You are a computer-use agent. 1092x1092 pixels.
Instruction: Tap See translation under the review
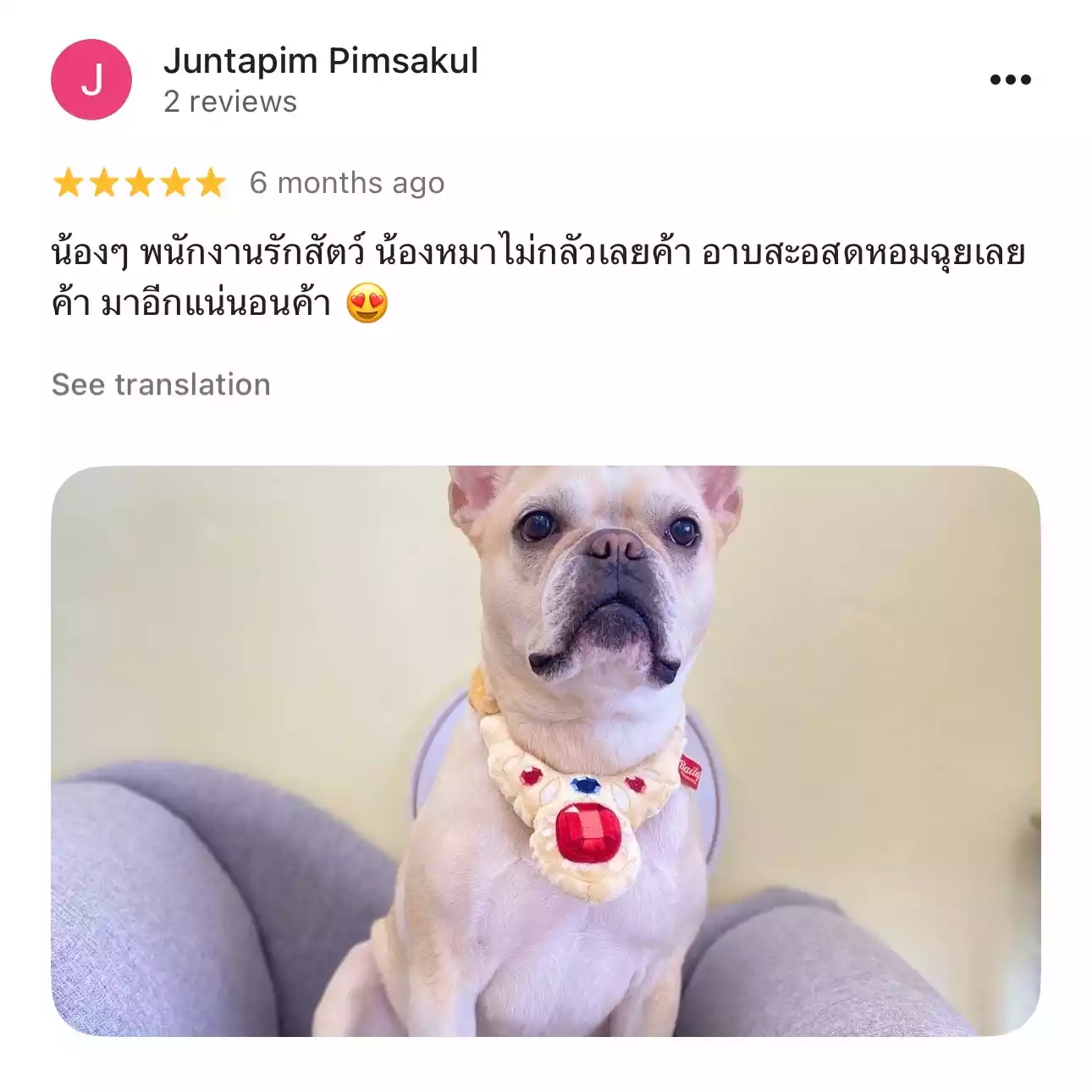[x=161, y=385]
